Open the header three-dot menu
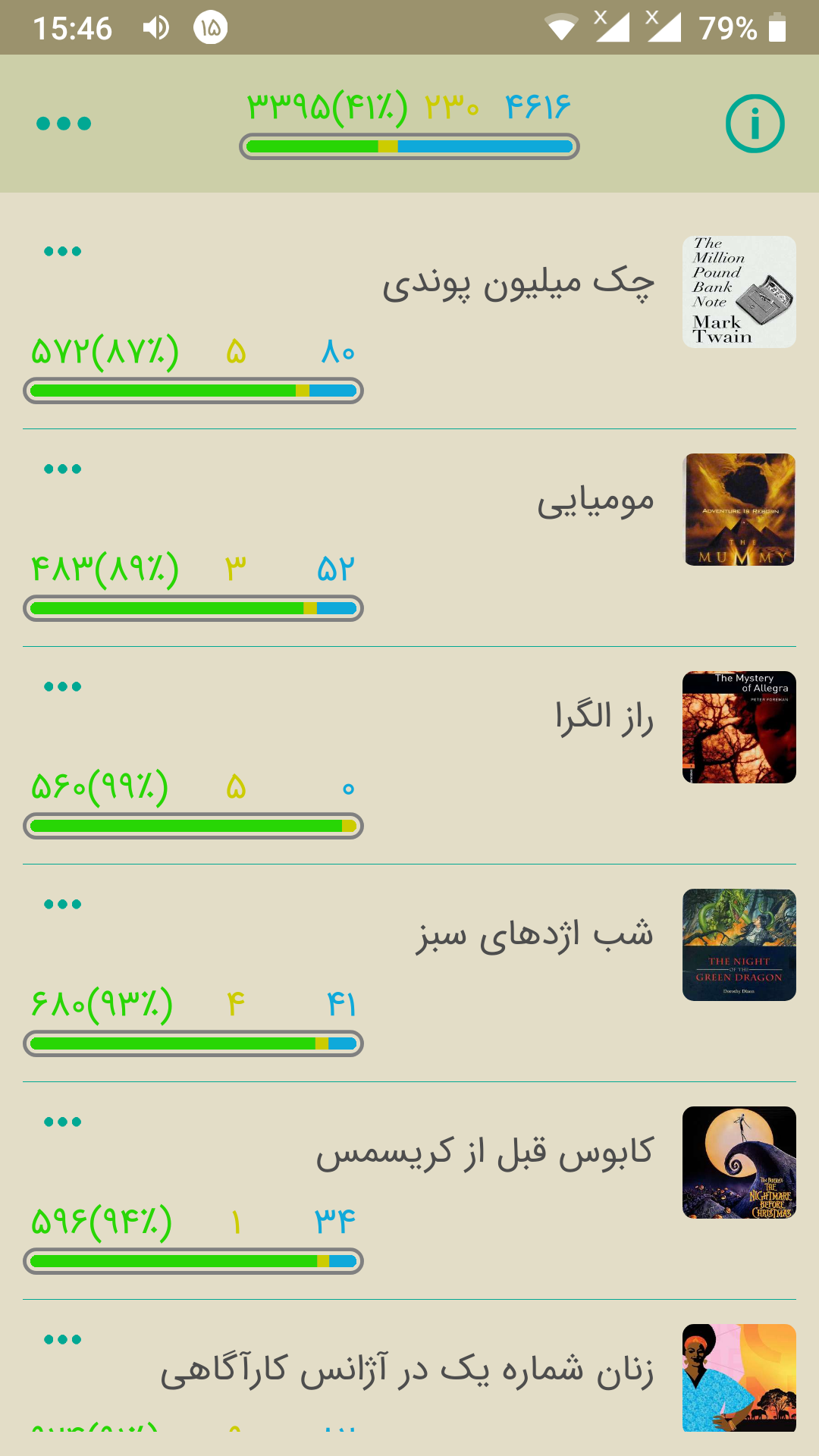The image size is (819, 1456). coord(64,124)
